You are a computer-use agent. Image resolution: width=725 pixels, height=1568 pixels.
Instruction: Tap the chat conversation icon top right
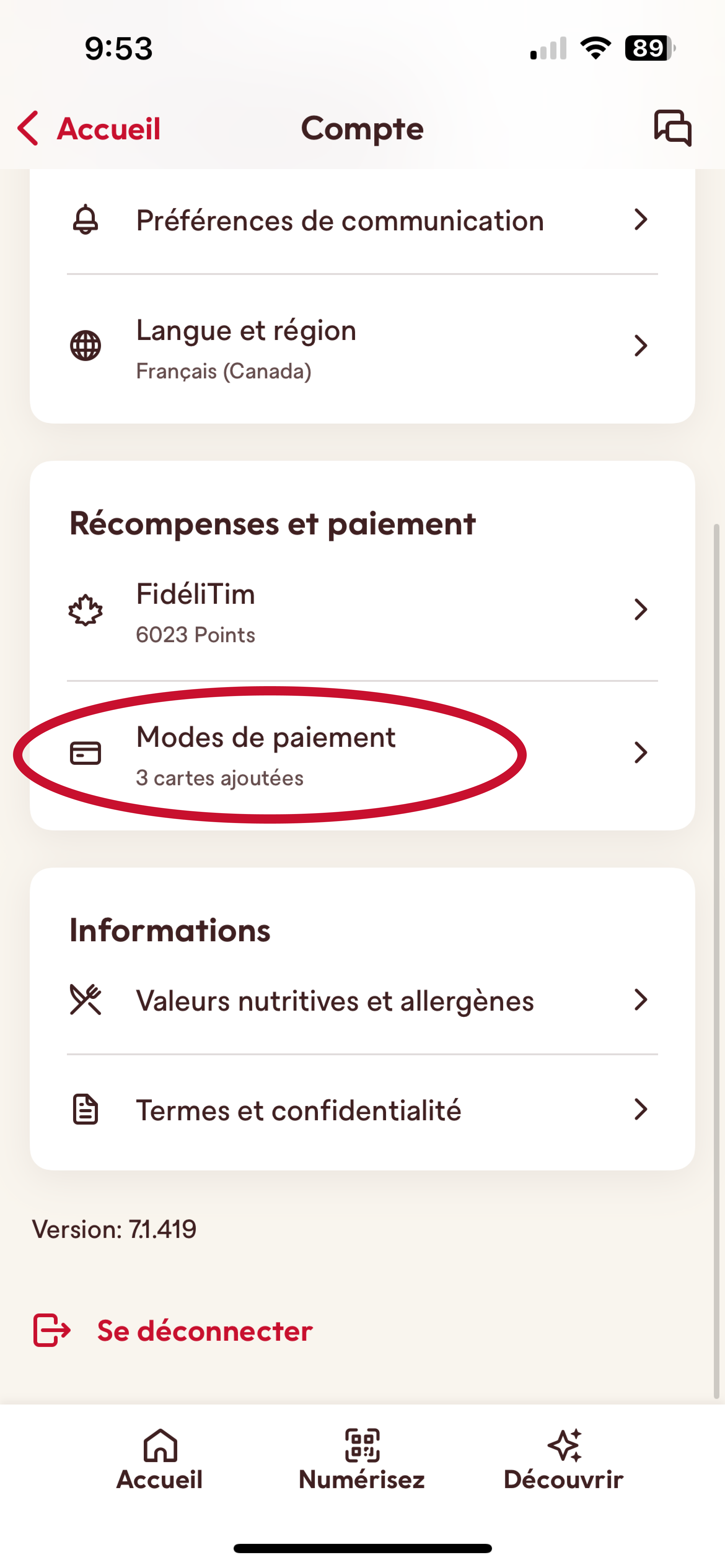click(x=672, y=128)
